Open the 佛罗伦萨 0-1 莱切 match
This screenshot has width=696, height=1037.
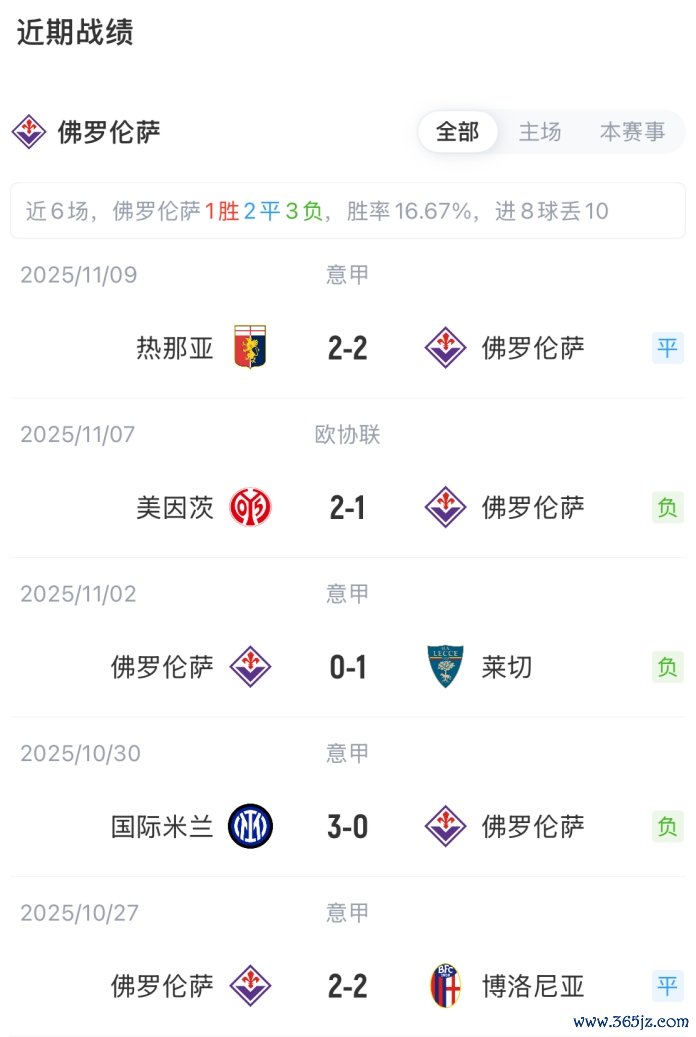click(348, 667)
